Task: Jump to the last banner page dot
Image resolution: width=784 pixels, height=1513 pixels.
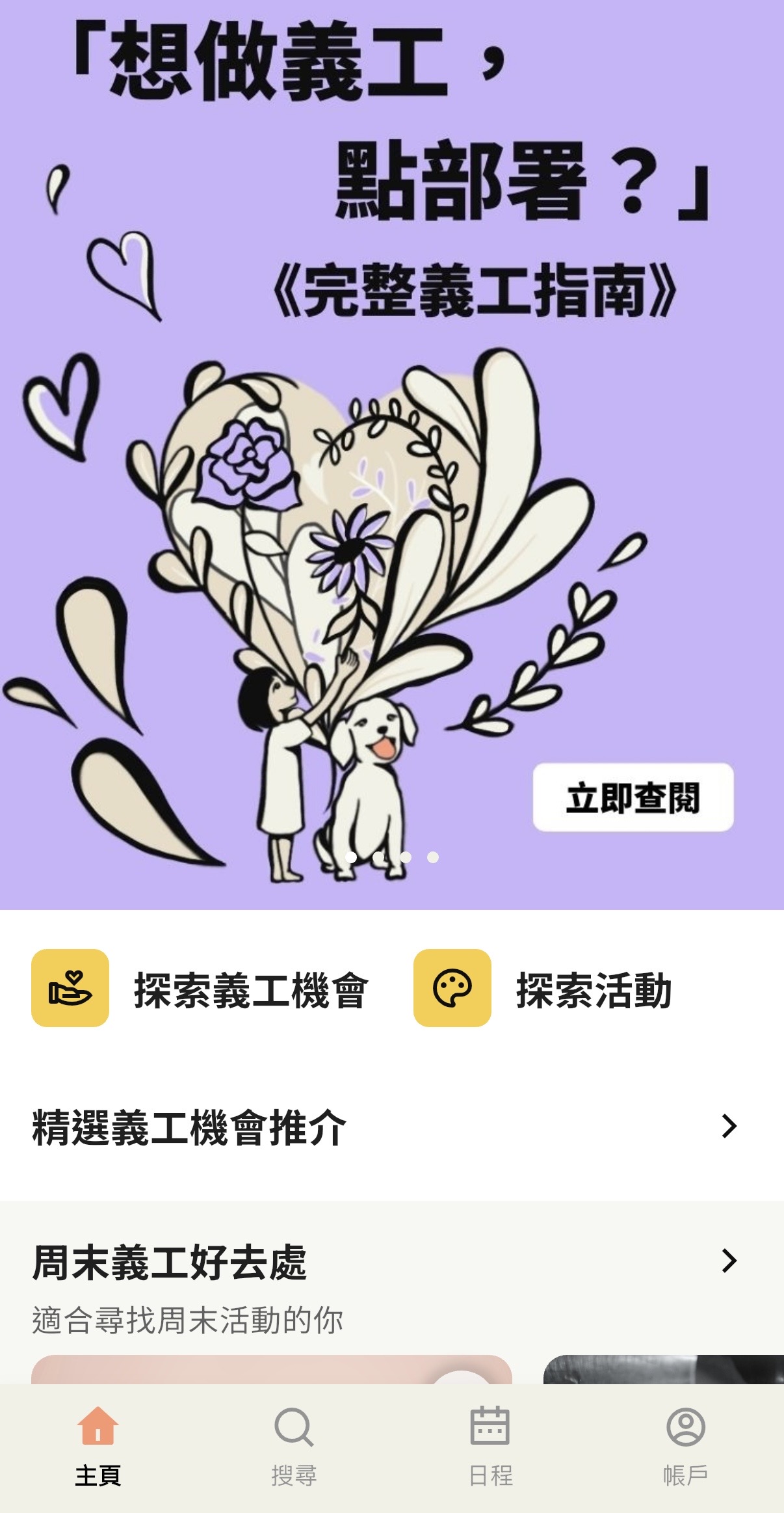Action: (x=433, y=857)
